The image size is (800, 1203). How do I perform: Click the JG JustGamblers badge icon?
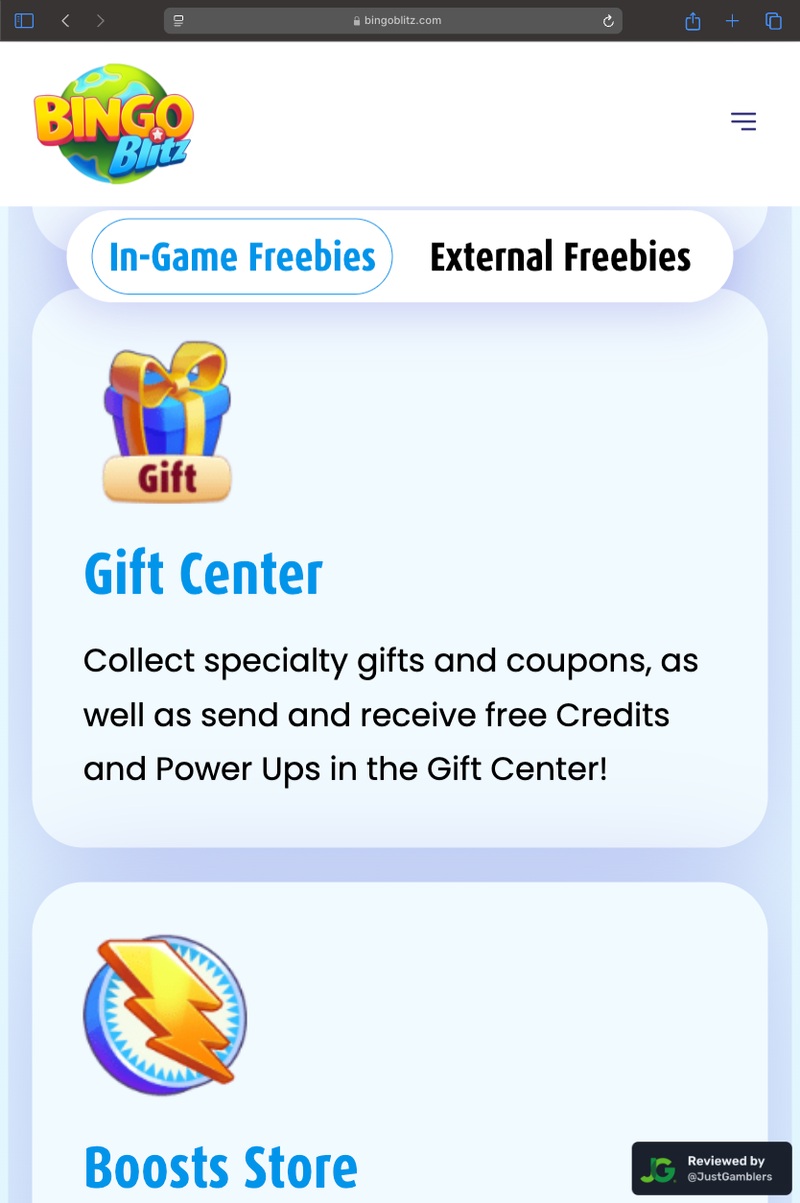click(659, 1168)
